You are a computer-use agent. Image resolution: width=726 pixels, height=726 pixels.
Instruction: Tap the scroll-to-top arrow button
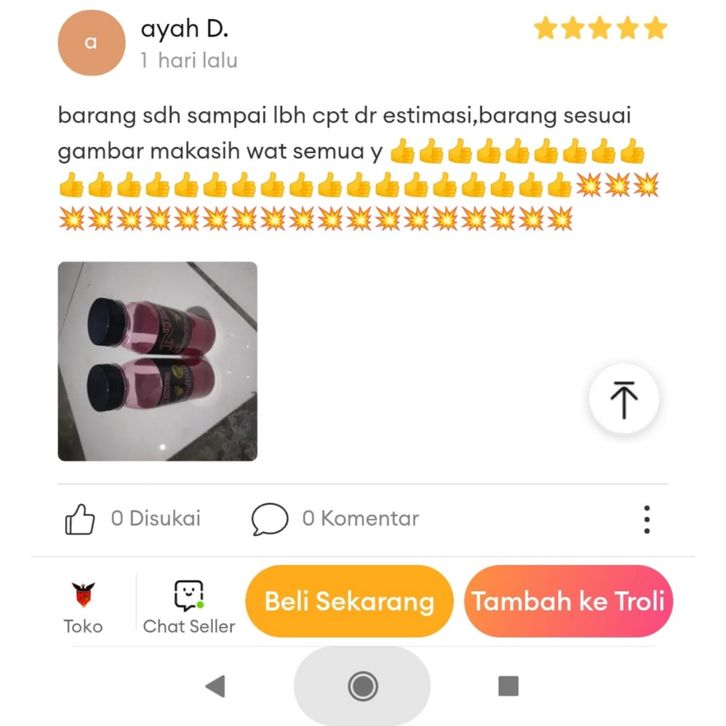click(x=624, y=399)
